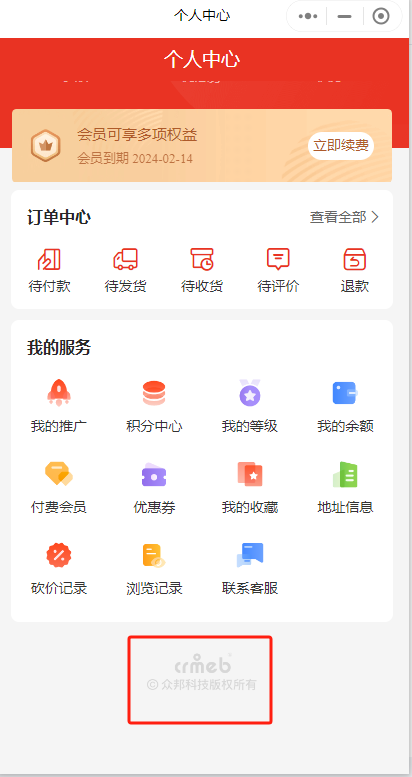Contact support via 联系客服
The width and height of the screenshot is (412, 777).
pyautogui.click(x=250, y=569)
